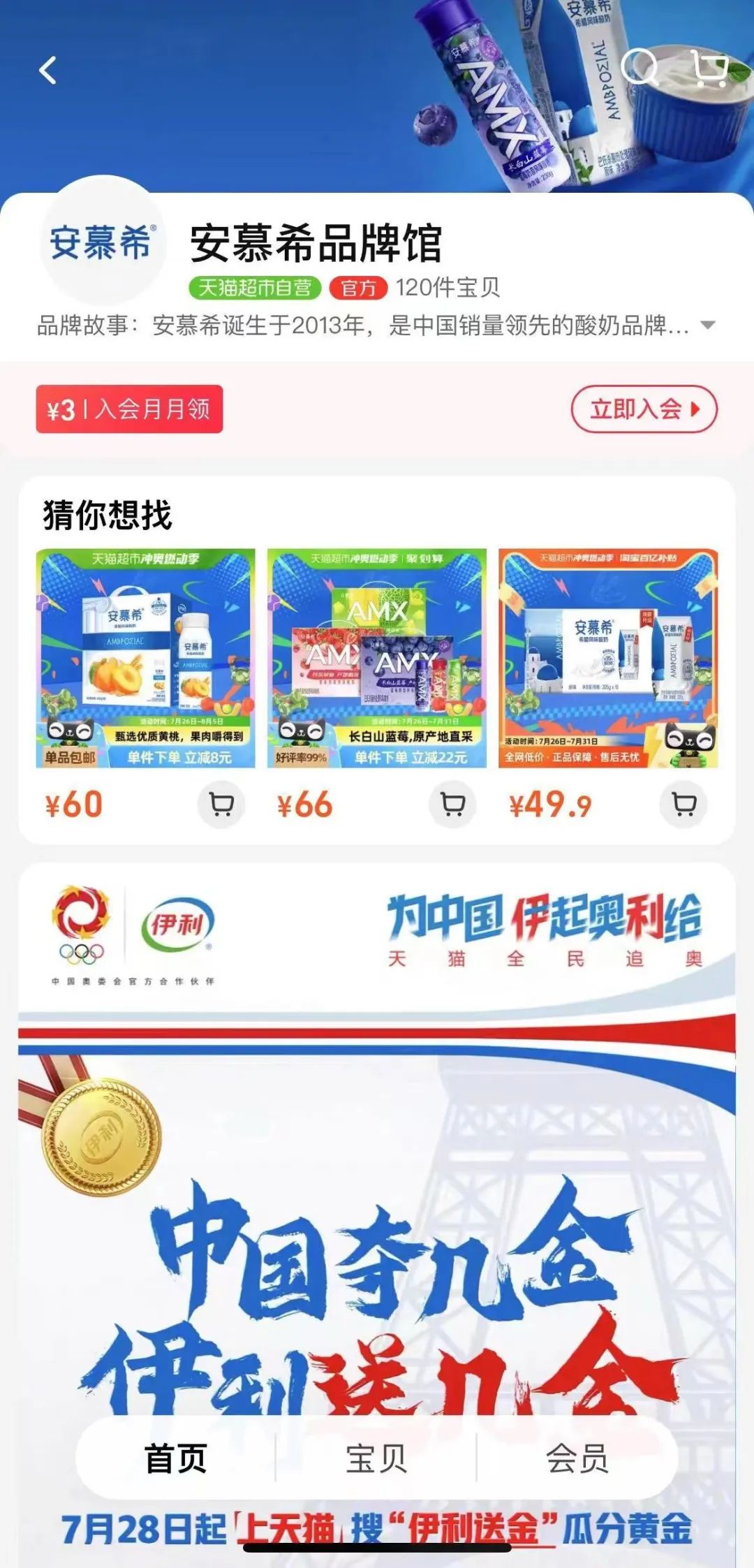
Task: Switch to the 会员 tab
Action: click(577, 1458)
